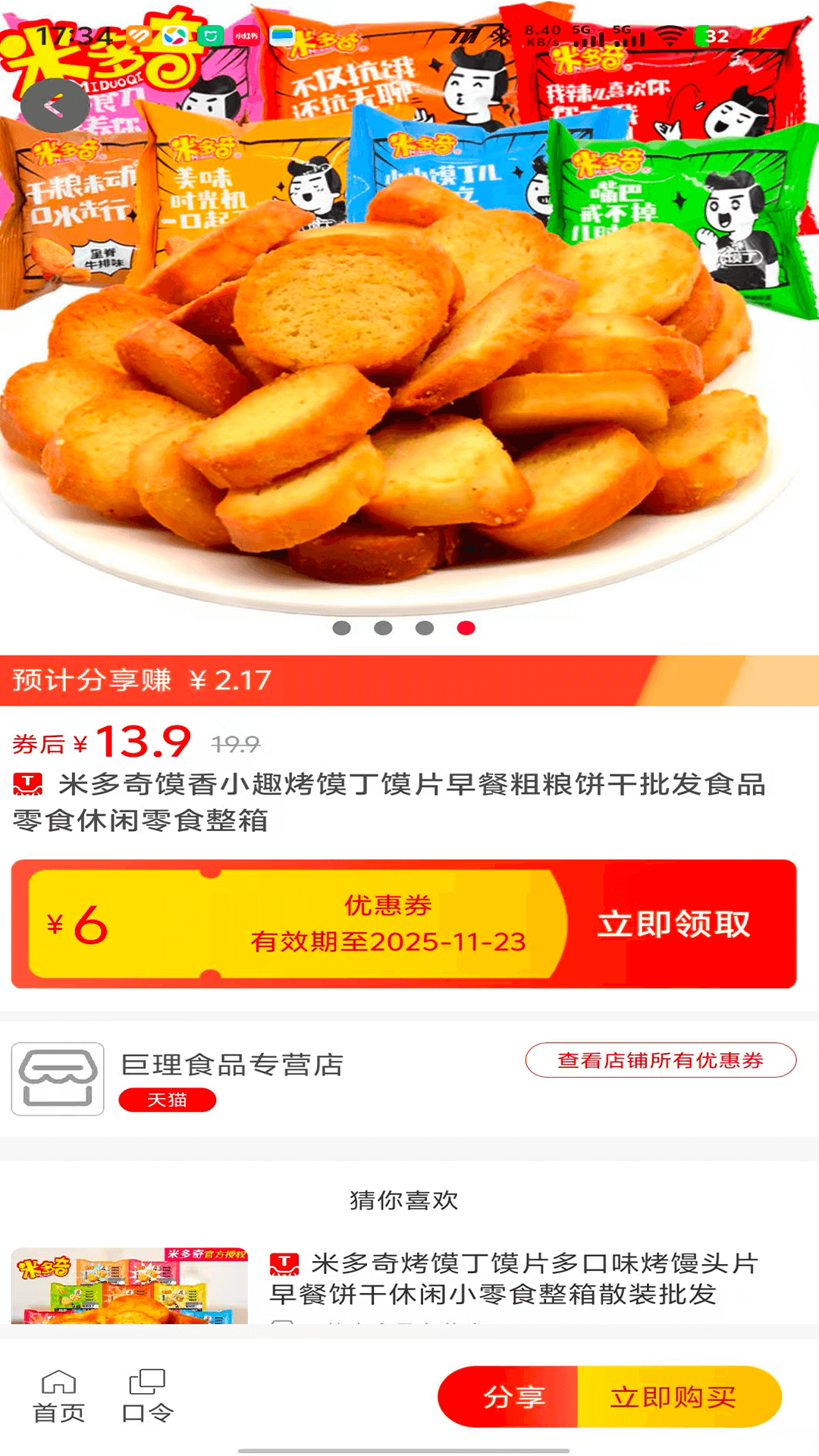The width and height of the screenshot is (819, 1456).
Task: Tap the back arrow on the product image
Action: (x=55, y=105)
